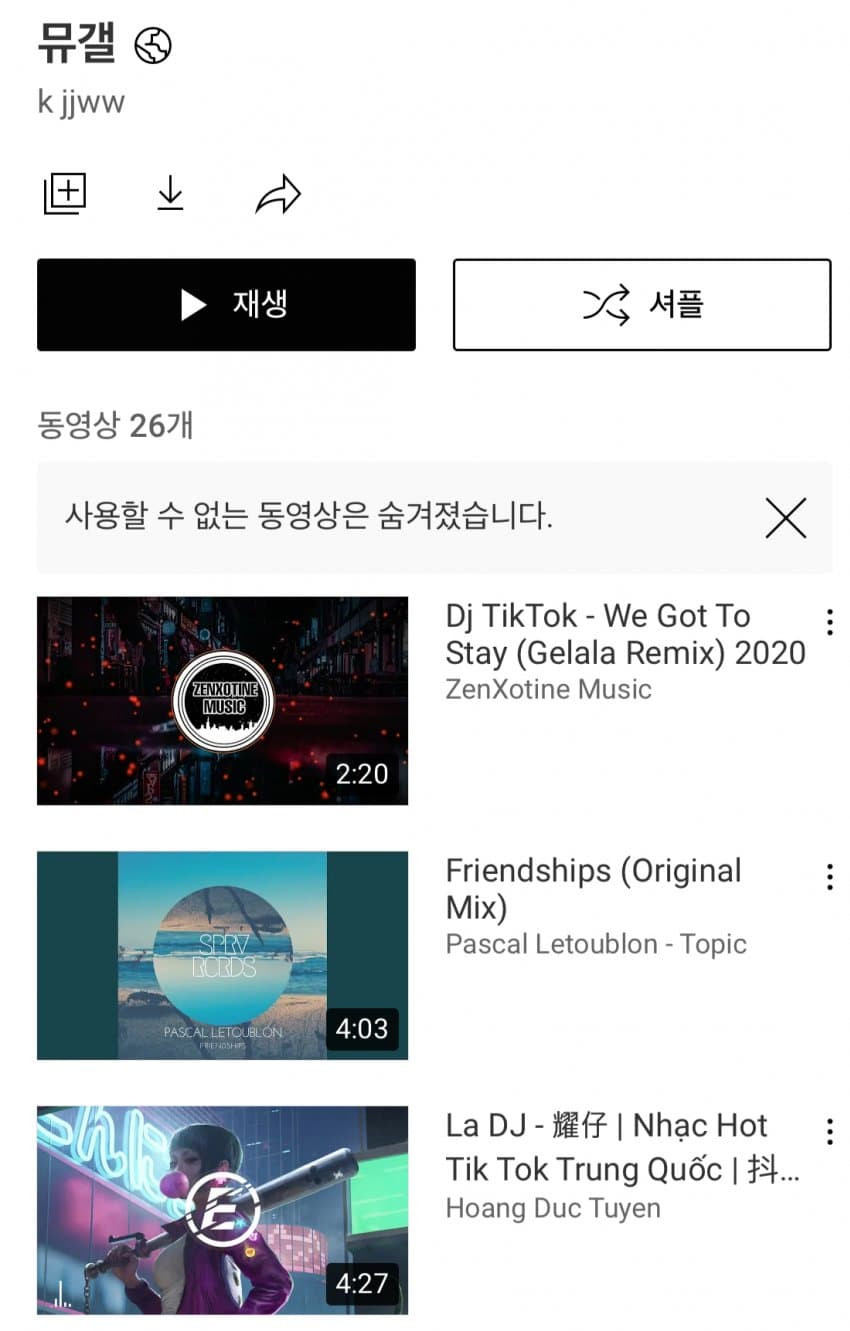850x1331 pixels.
Task: Play Friendships (Original Mix) video
Action: (x=222, y=955)
